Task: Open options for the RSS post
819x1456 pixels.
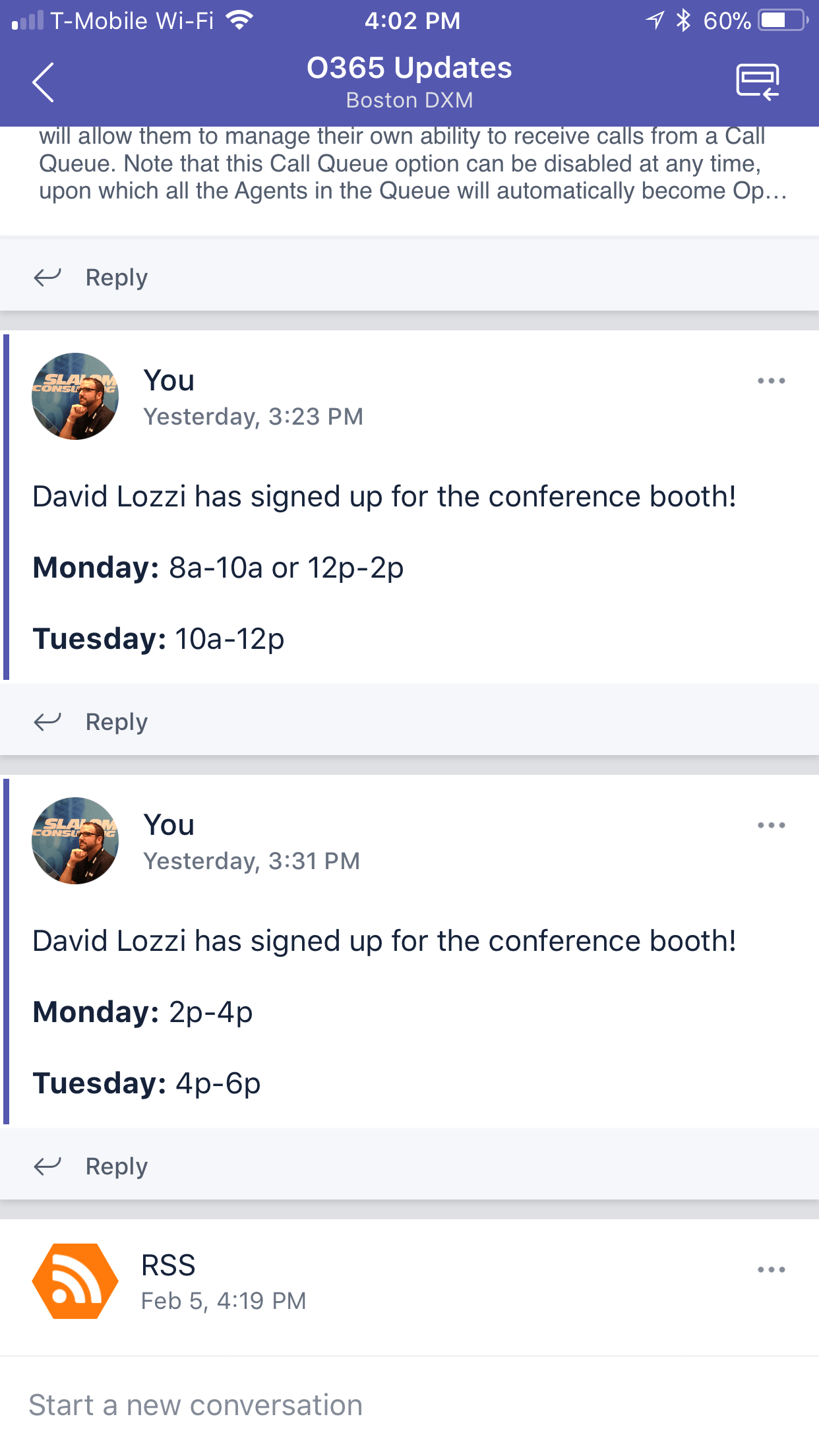Action: coord(771,1270)
